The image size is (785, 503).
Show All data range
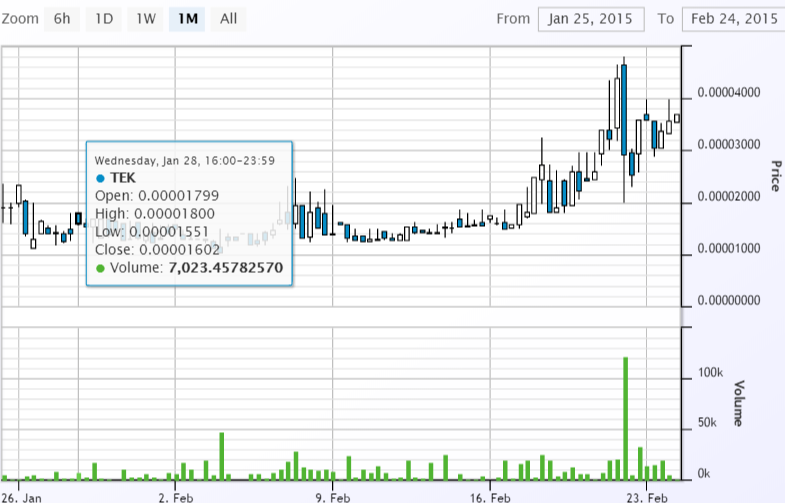coord(229,18)
